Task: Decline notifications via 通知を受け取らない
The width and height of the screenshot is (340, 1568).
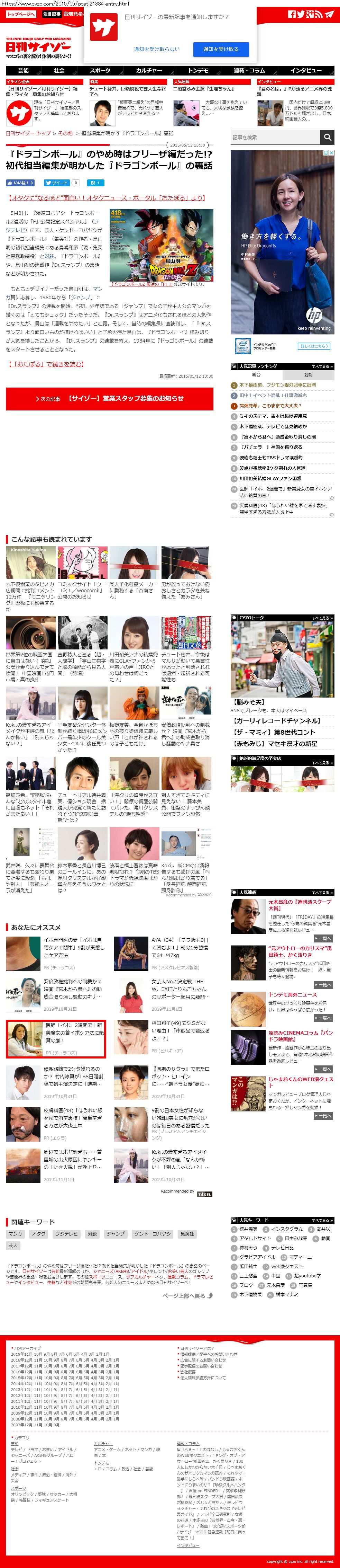Action: (156, 49)
